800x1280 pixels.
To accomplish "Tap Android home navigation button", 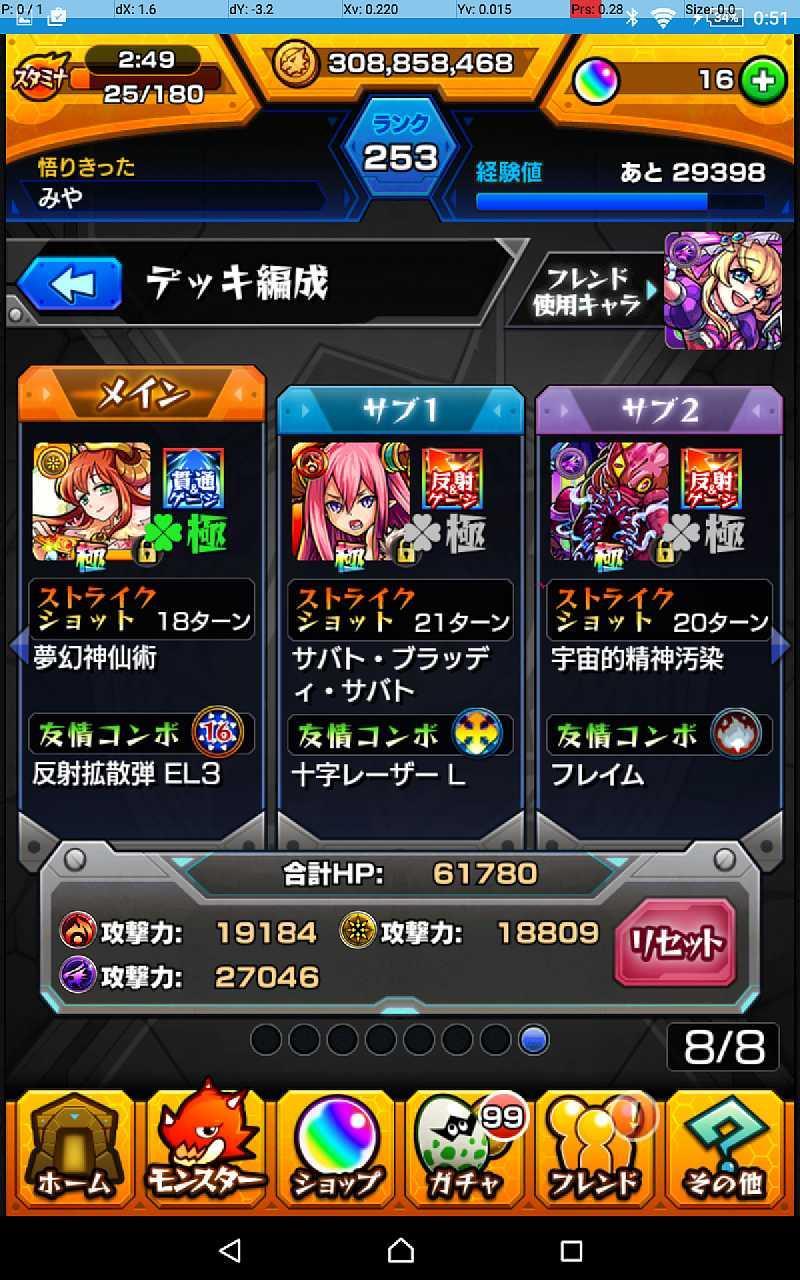I will point(400,1250).
